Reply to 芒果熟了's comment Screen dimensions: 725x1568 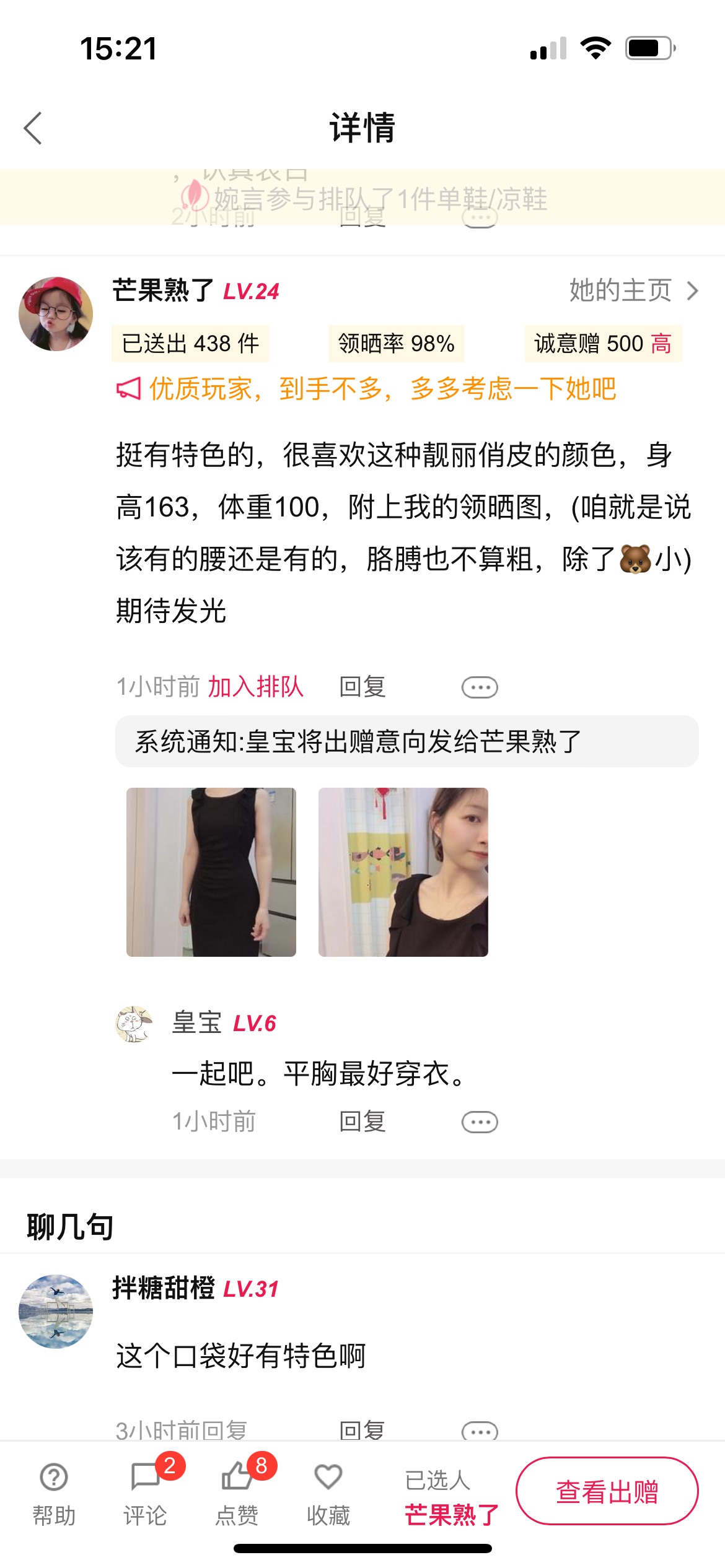(x=362, y=687)
